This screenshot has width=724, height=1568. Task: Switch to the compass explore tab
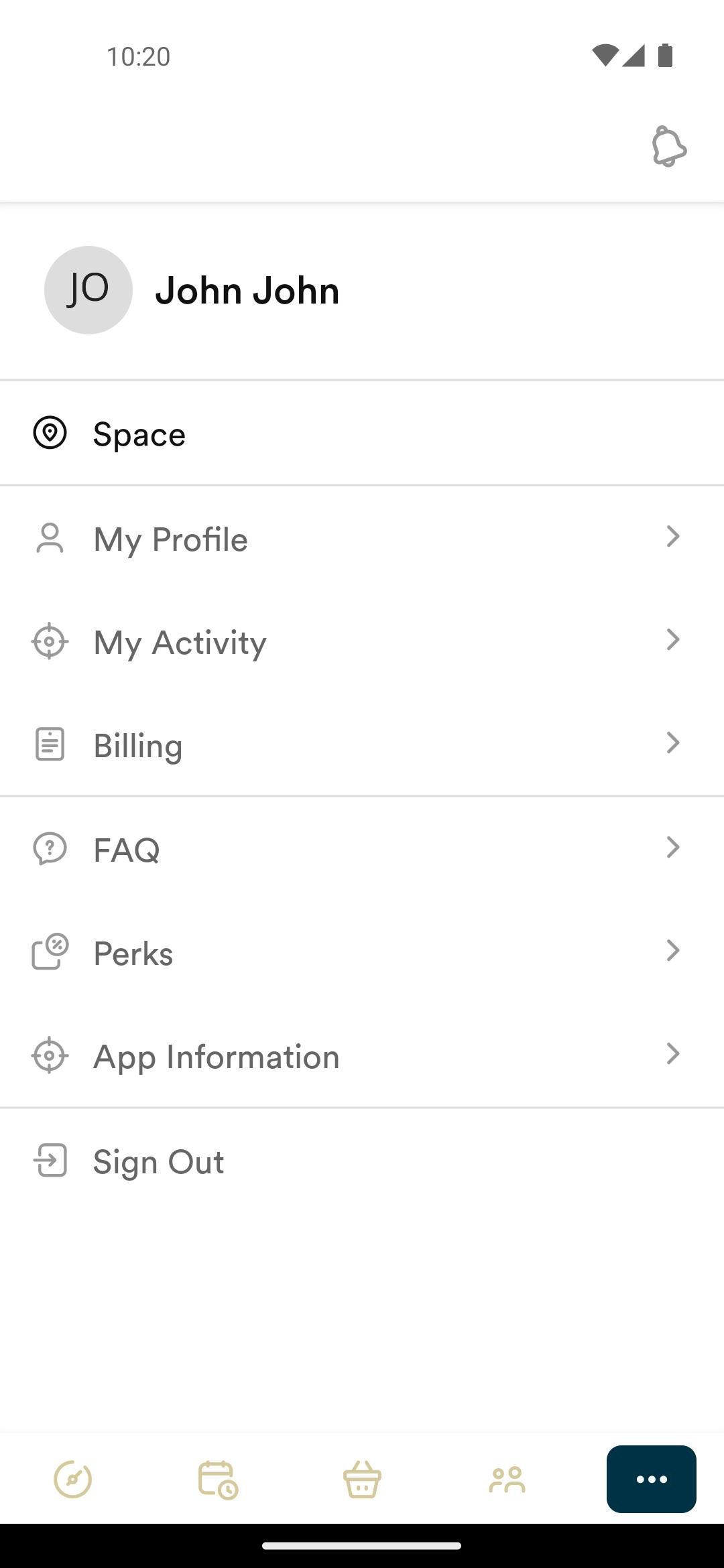(x=72, y=1479)
